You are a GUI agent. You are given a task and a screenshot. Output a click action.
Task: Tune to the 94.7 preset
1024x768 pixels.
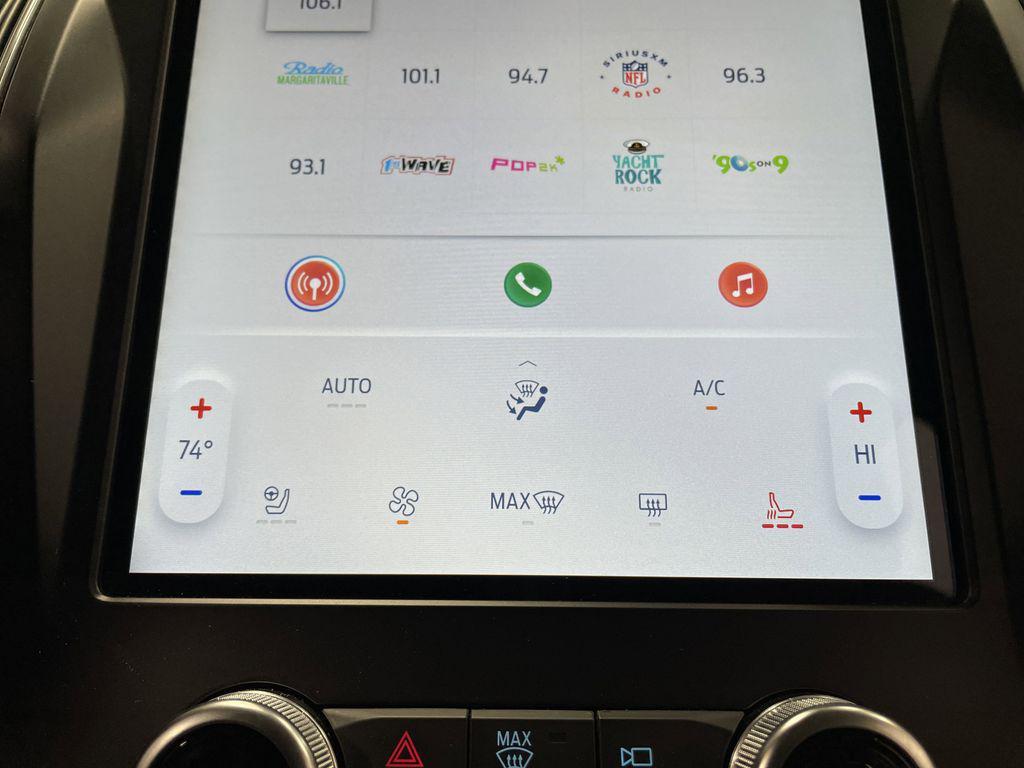click(x=528, y=76)
